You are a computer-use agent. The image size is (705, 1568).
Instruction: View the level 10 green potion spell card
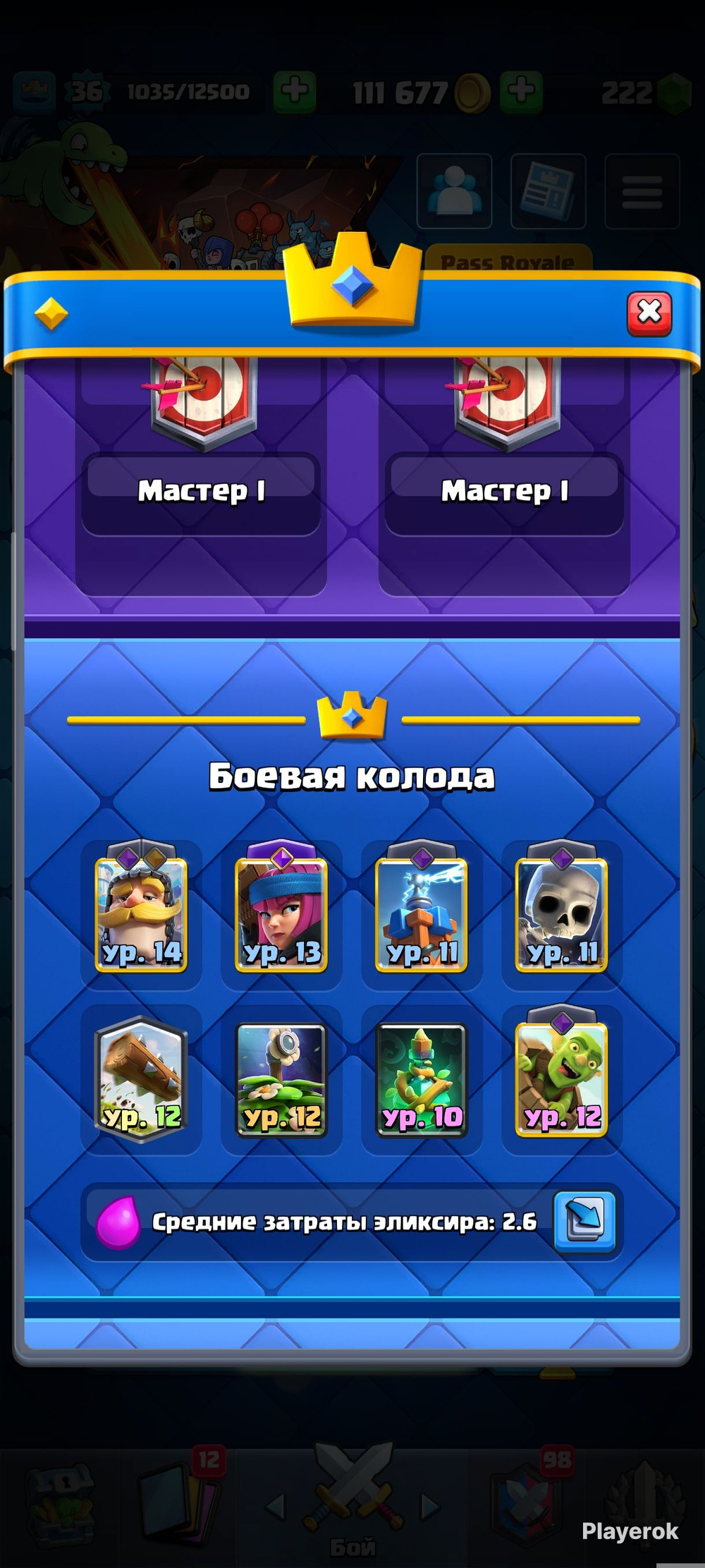pyautogui.click(x=421, y=1080)
